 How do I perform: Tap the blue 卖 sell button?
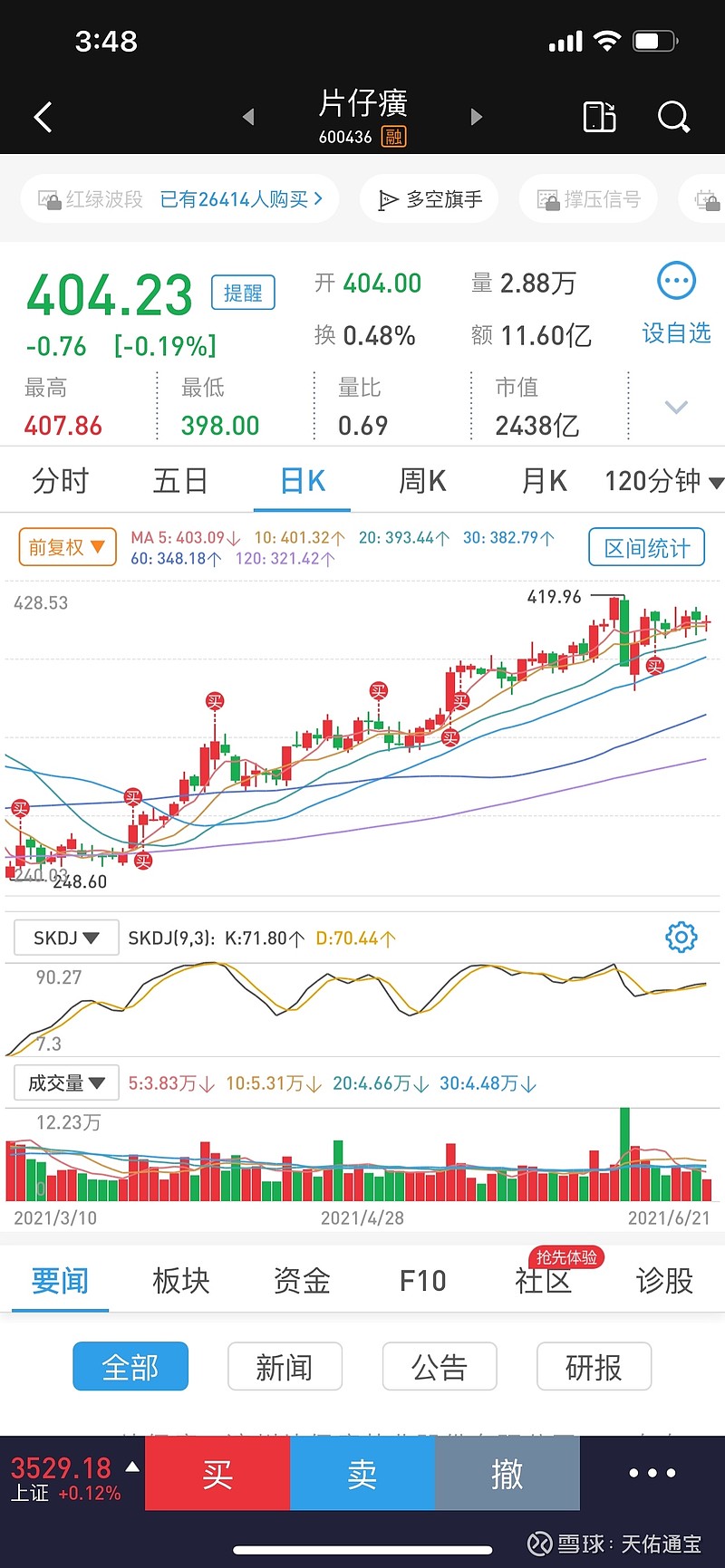click(362, 1475)
